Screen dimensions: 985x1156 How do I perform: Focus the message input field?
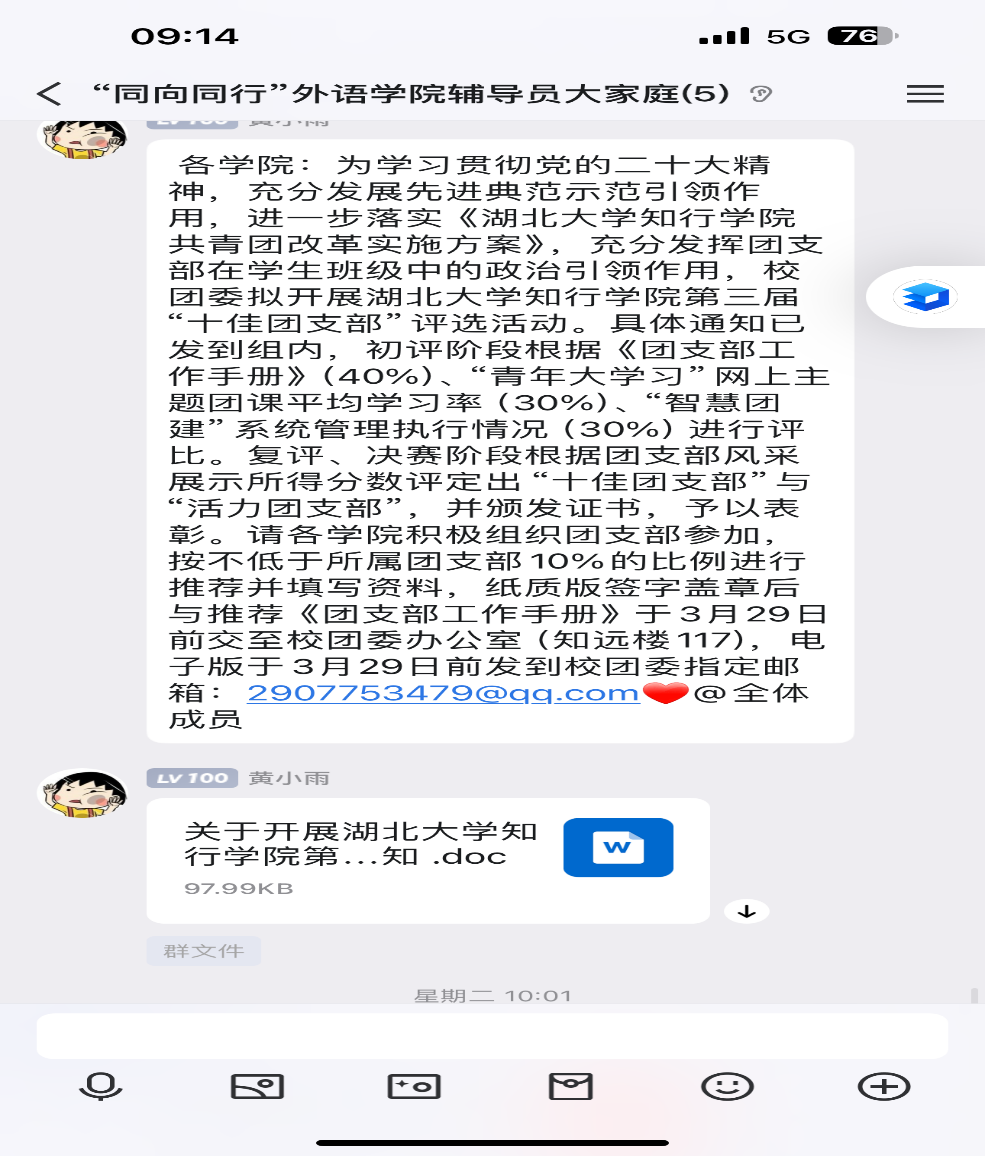[492, 1035]
